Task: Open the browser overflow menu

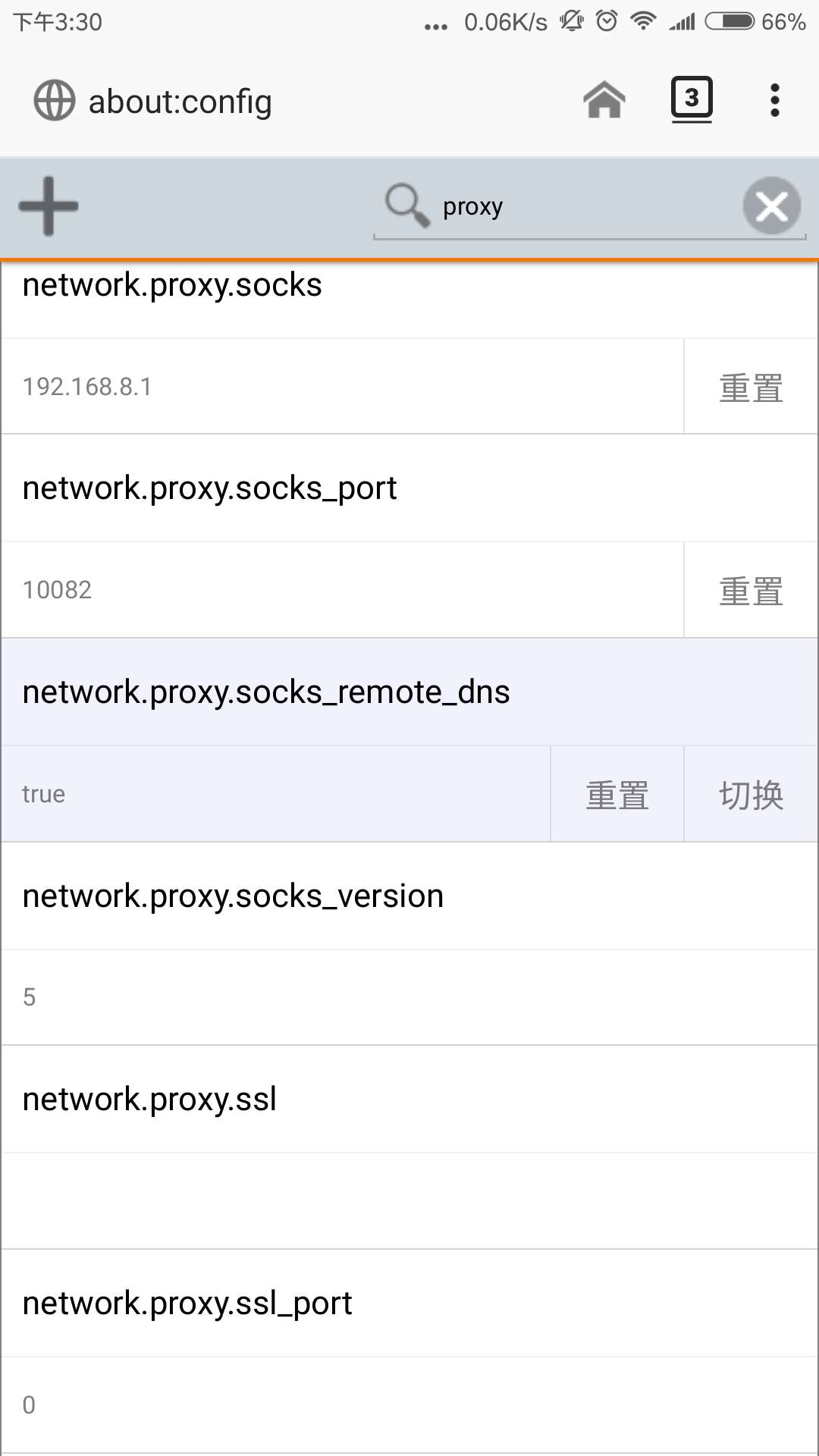Action: [774, 100]
